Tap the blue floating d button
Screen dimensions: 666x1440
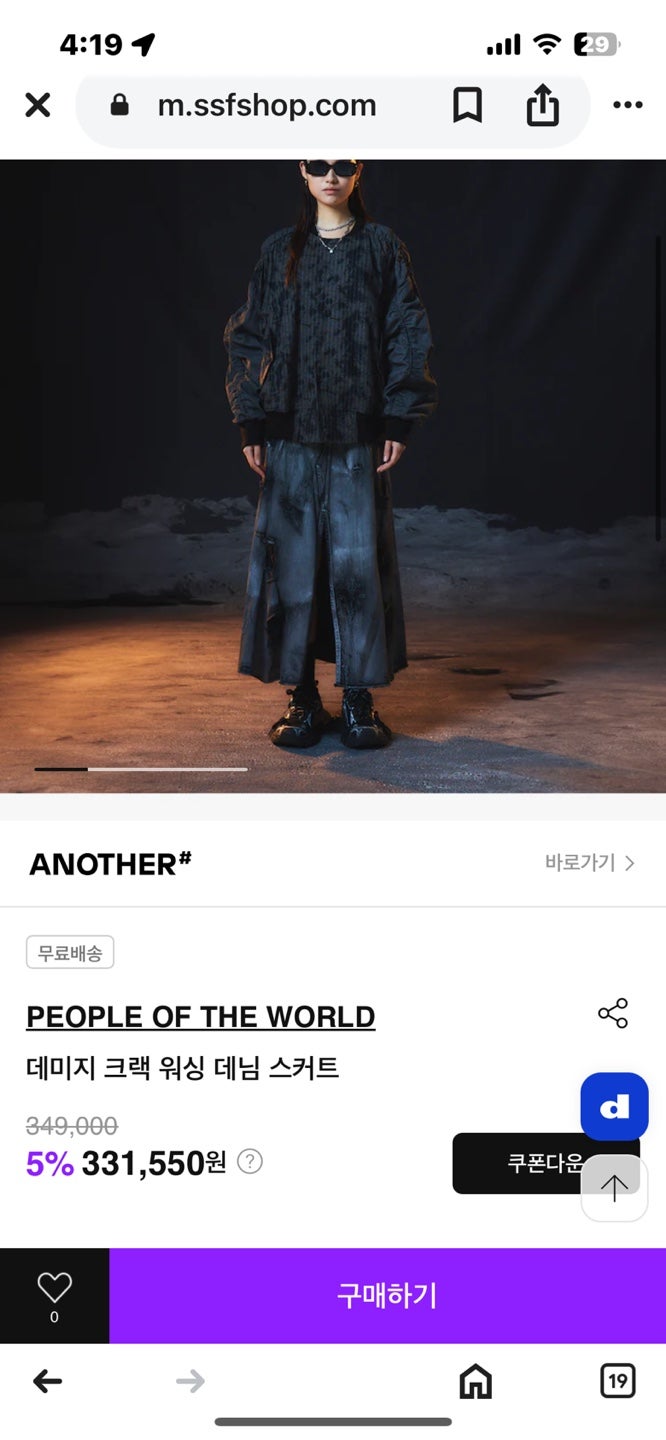click(615, 1107)
